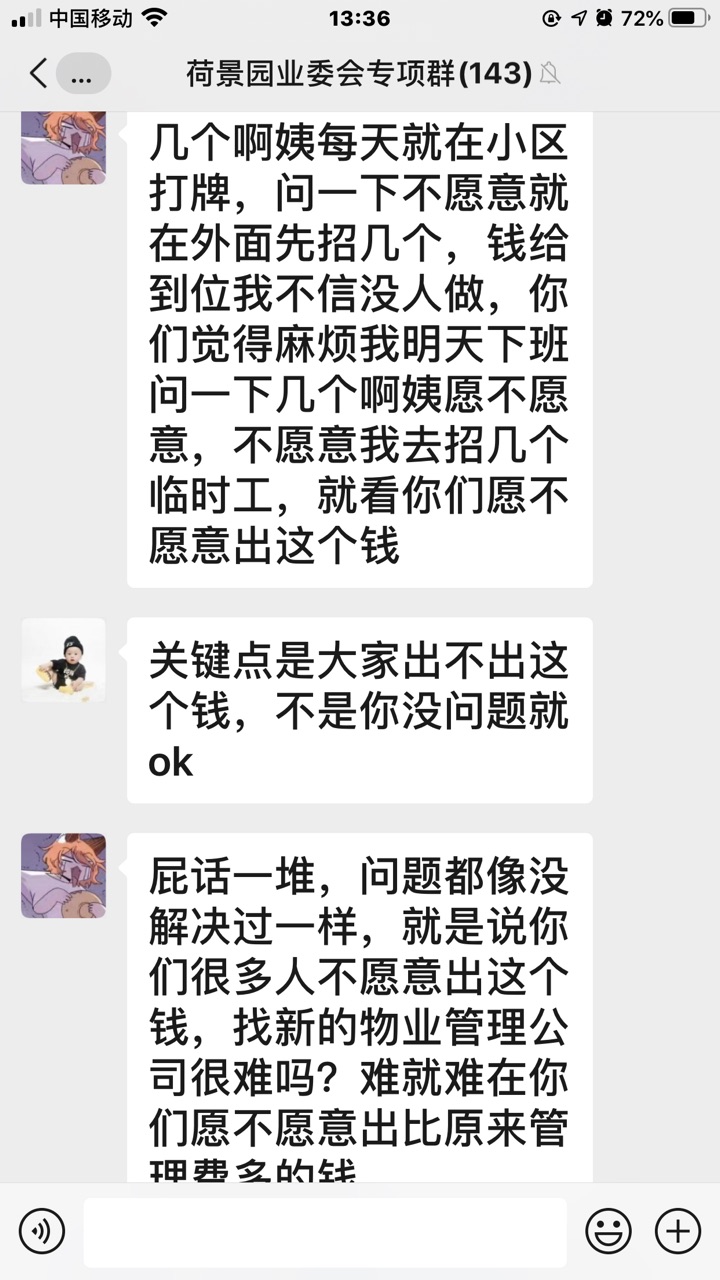Open the emoji sticker panel

[x=608, y=1231]
